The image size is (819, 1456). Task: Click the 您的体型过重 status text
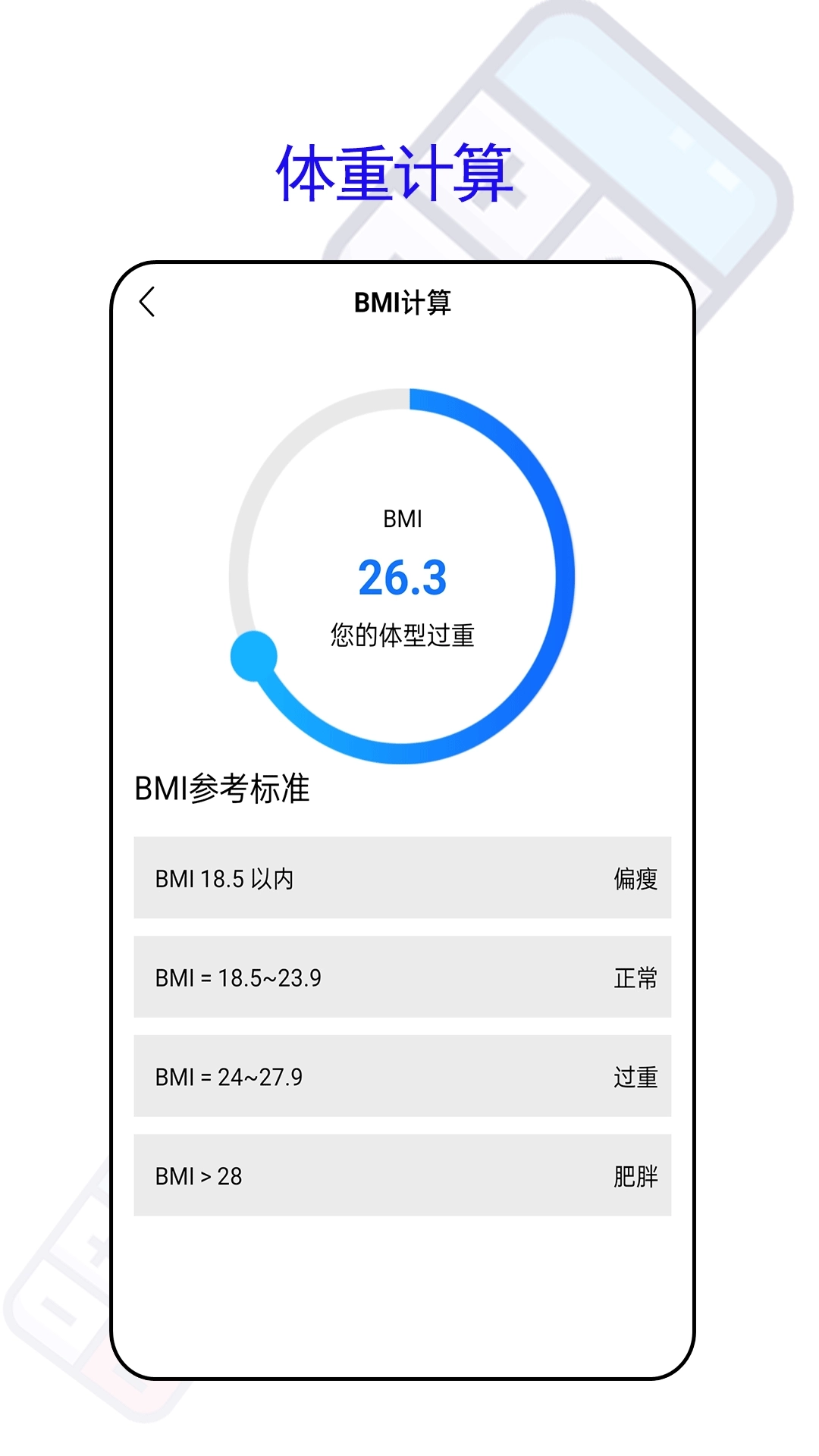coord(403,632)
